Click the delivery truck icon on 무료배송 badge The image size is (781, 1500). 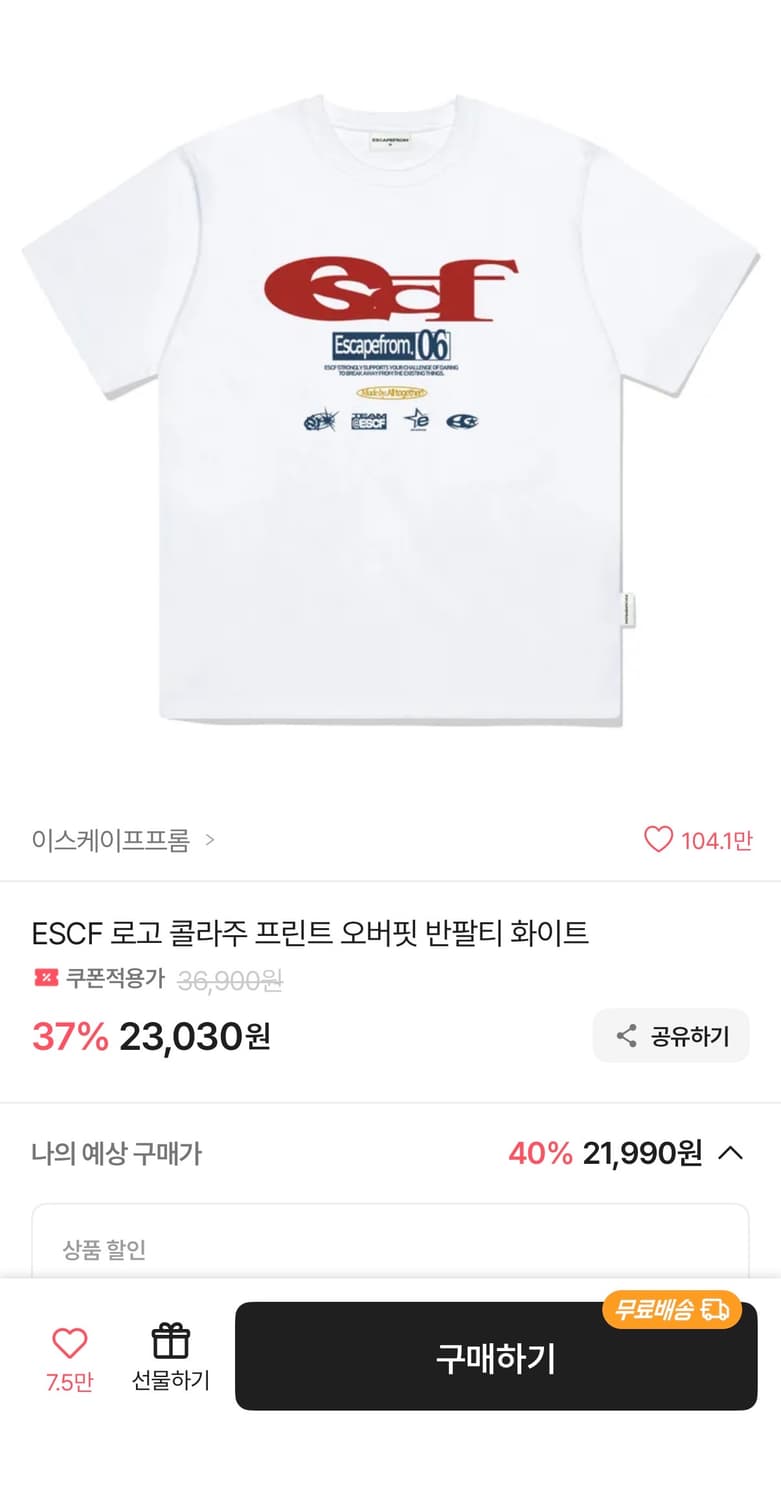click(712, 1310)
